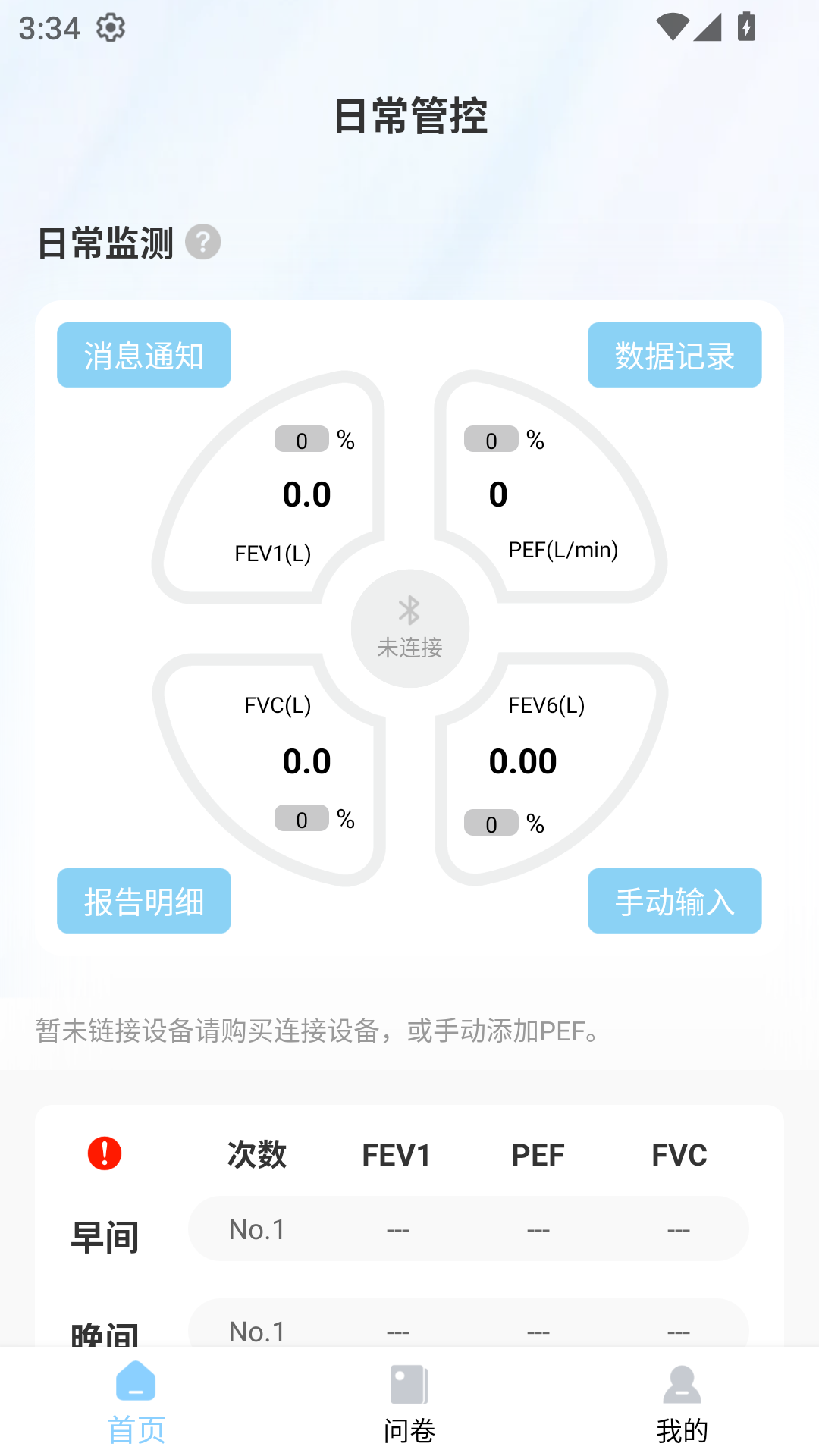Screen dimensions: 819x1456
Task: Open 报告明细 report details
Action: tap(144, 901)
